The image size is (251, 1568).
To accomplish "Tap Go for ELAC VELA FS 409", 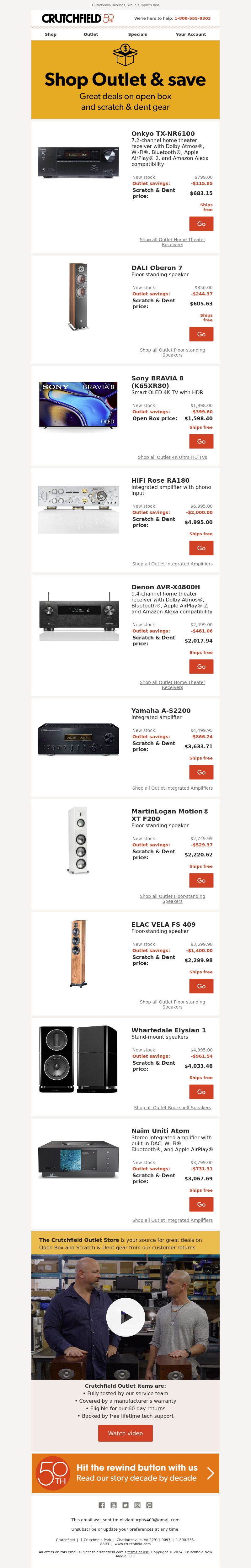I will tap(201, 986).
